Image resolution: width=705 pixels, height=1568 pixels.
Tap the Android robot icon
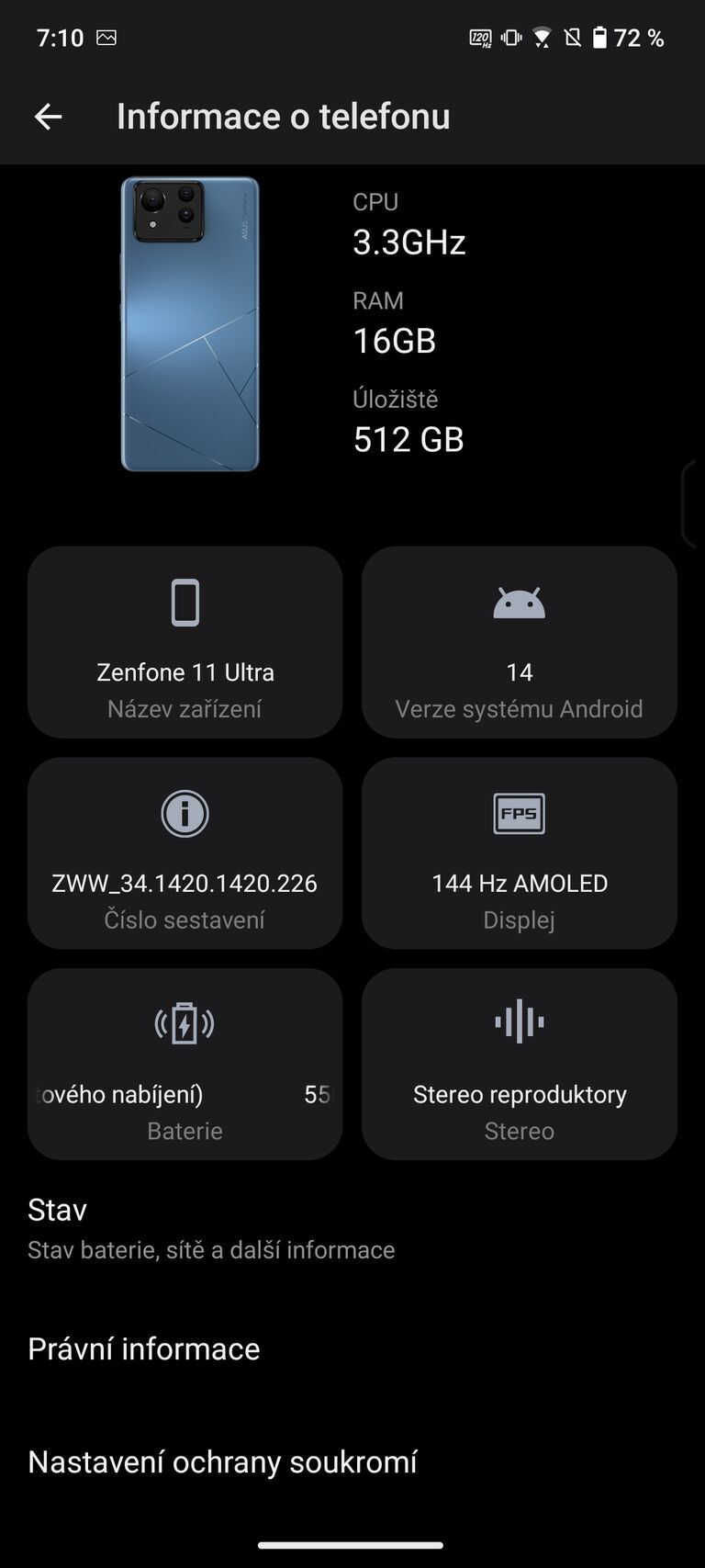point(519,601)
